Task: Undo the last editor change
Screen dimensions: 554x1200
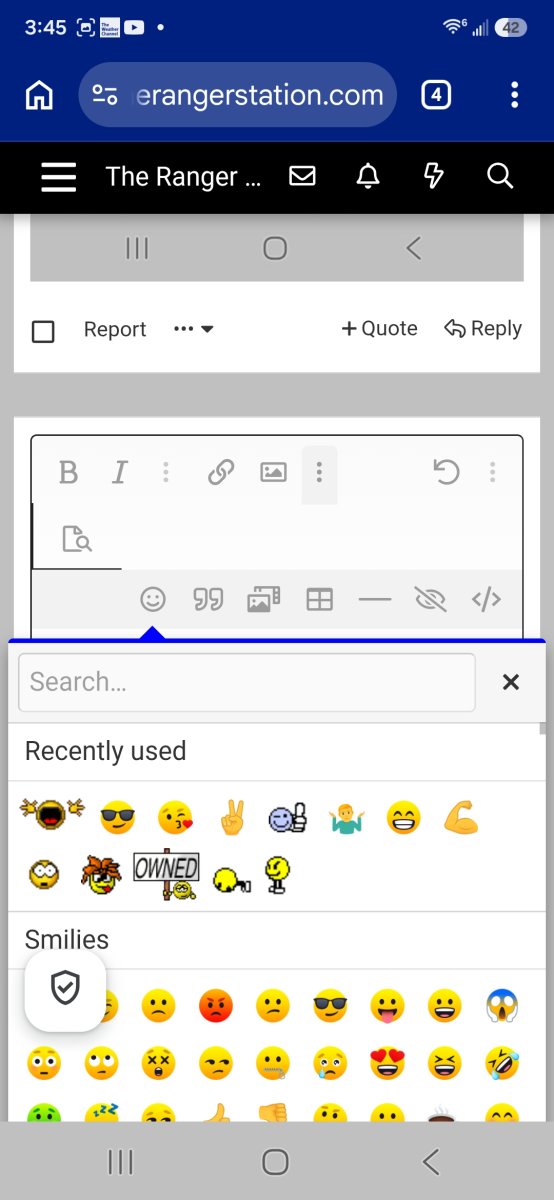Action: coord(446,472)
